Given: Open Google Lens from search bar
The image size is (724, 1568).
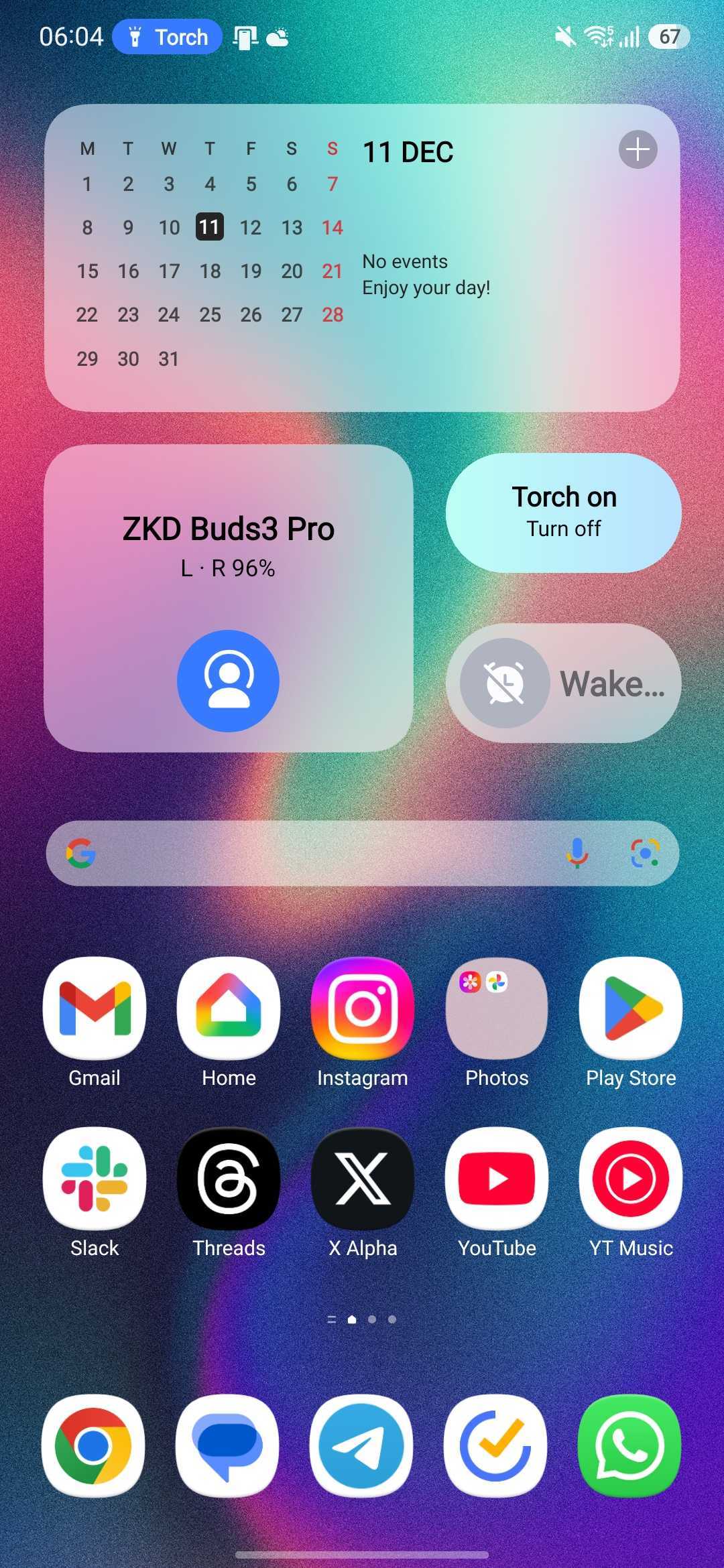Looking at the screenshot, I should pos(645,854).
